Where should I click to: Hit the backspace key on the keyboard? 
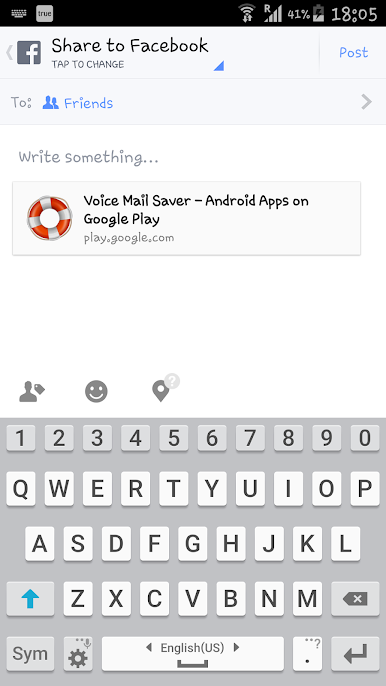pyautogui.click(x=355, y=598)
